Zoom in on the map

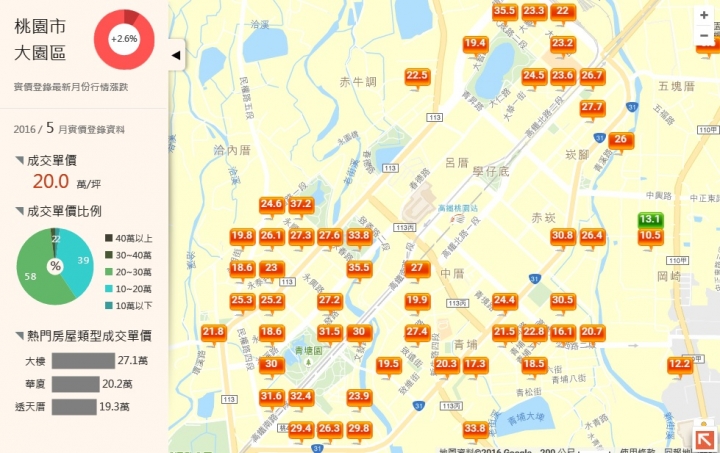coord(704,15)
